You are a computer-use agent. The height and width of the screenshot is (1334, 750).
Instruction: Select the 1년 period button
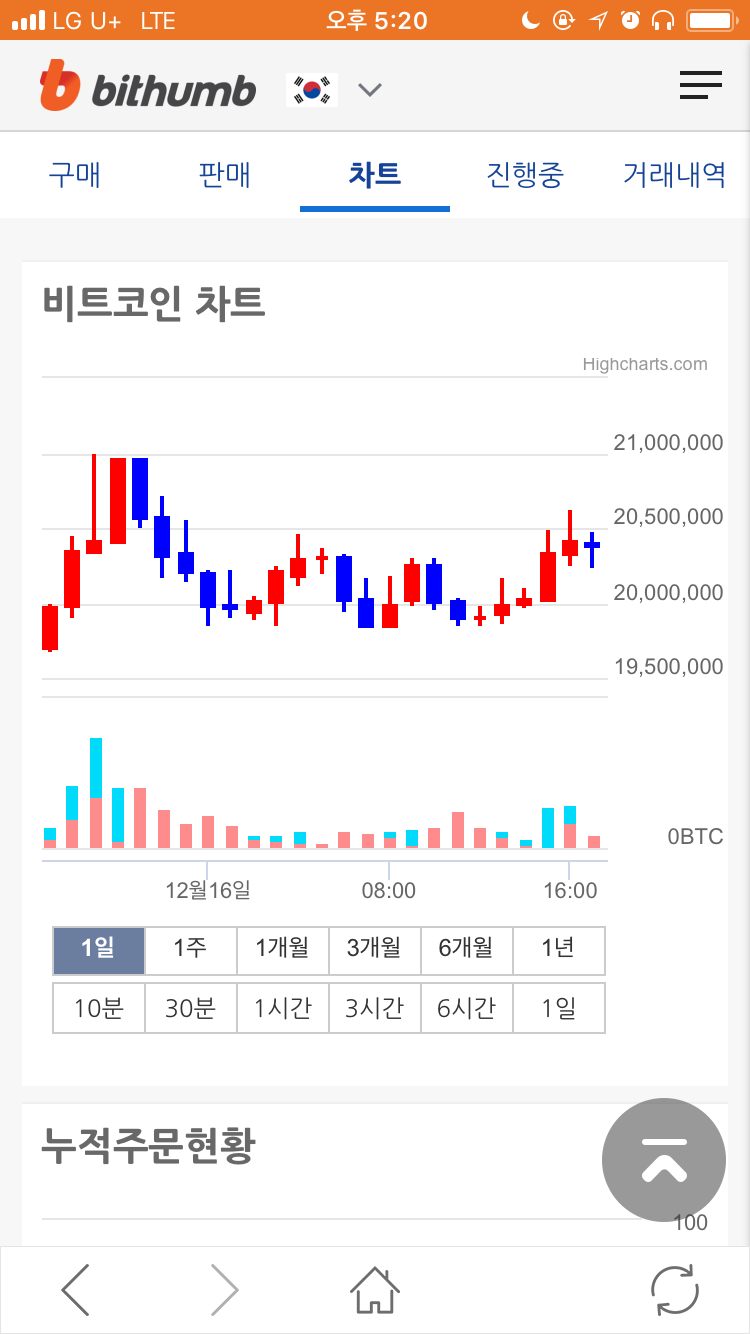pyautogui.click(x=559, y=950)
